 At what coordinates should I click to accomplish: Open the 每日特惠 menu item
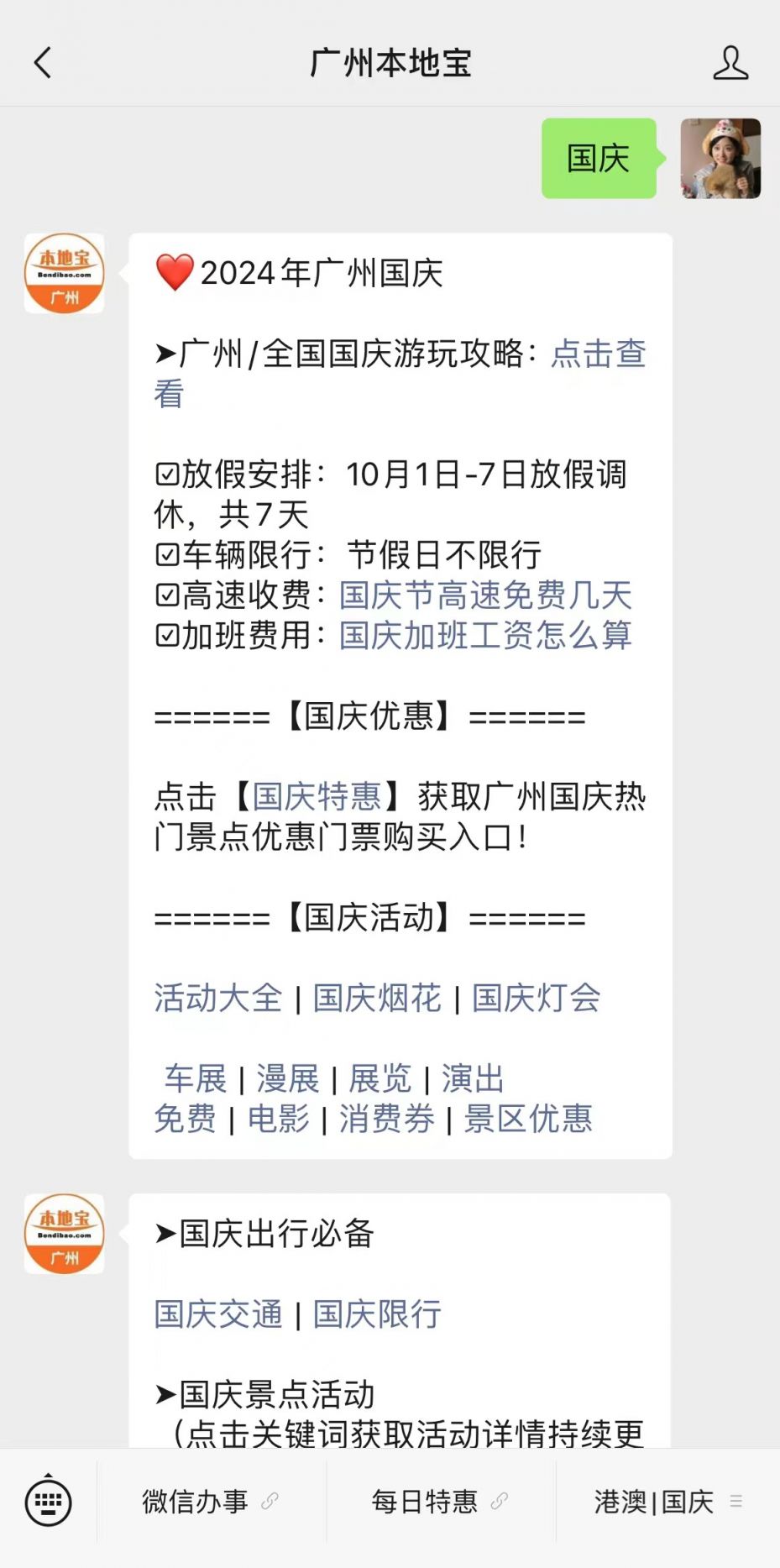coord(424,1502)
